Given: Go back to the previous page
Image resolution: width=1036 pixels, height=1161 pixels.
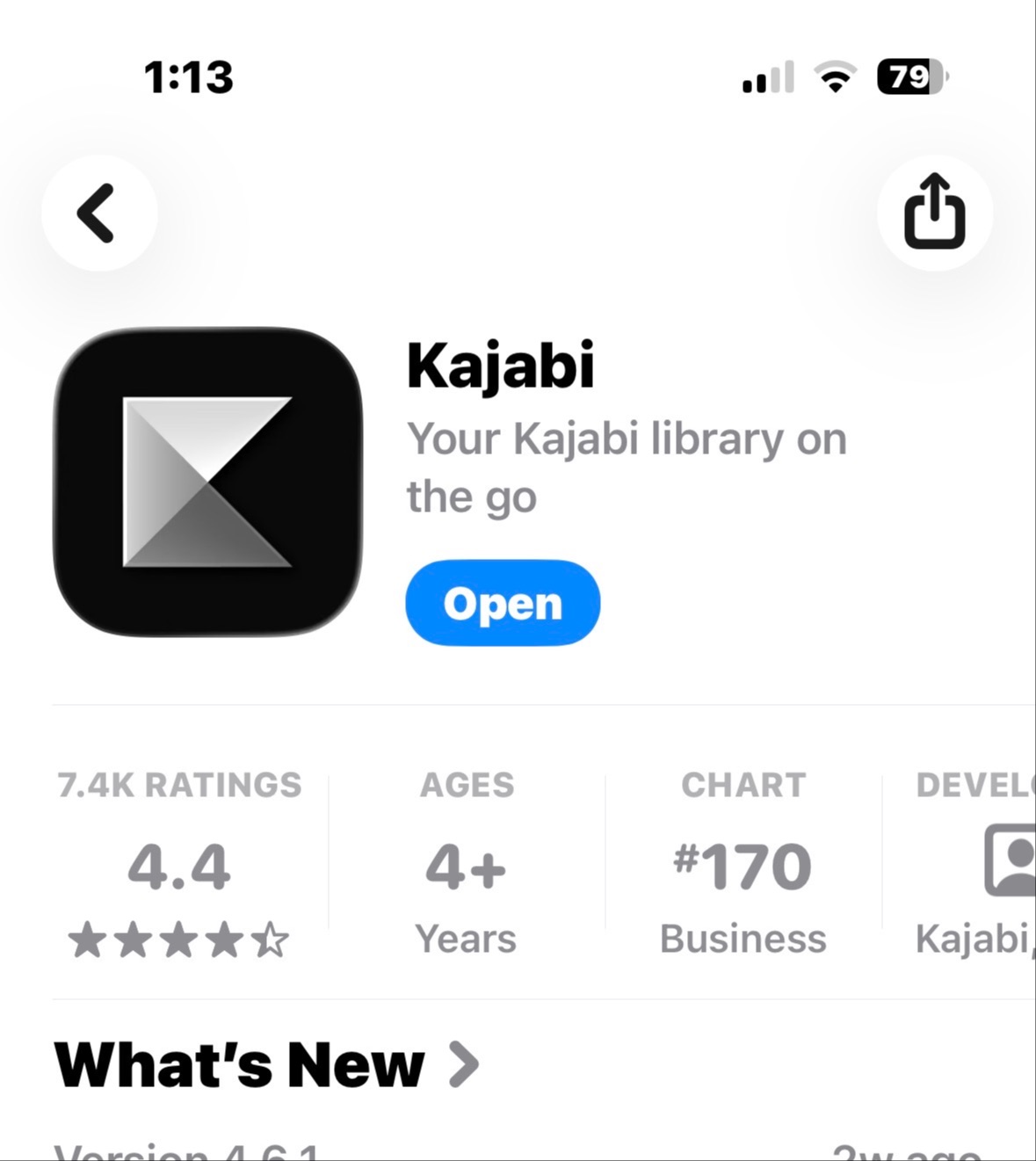Looking at the screenshot, I should point(98,213).
